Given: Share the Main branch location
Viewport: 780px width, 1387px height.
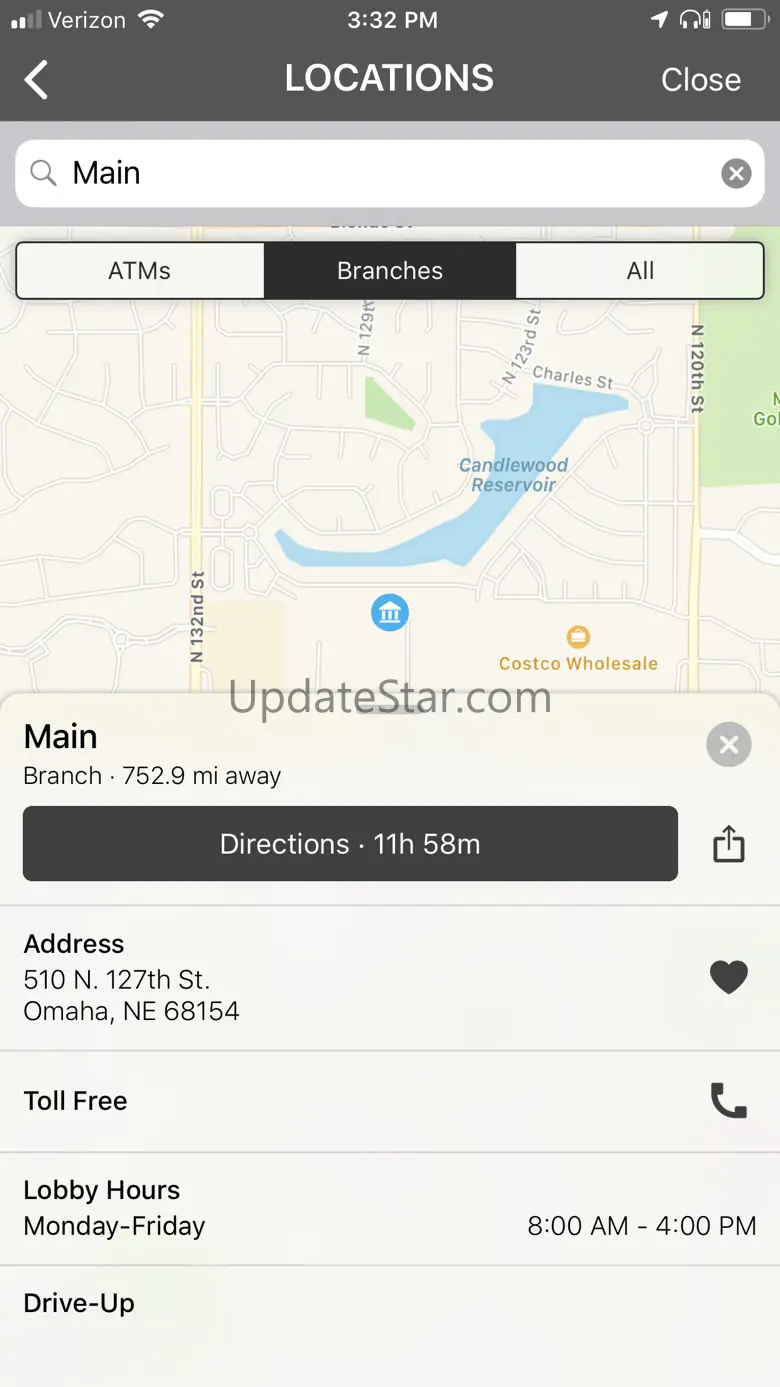Looking at the screenshot, I should 729,844.
